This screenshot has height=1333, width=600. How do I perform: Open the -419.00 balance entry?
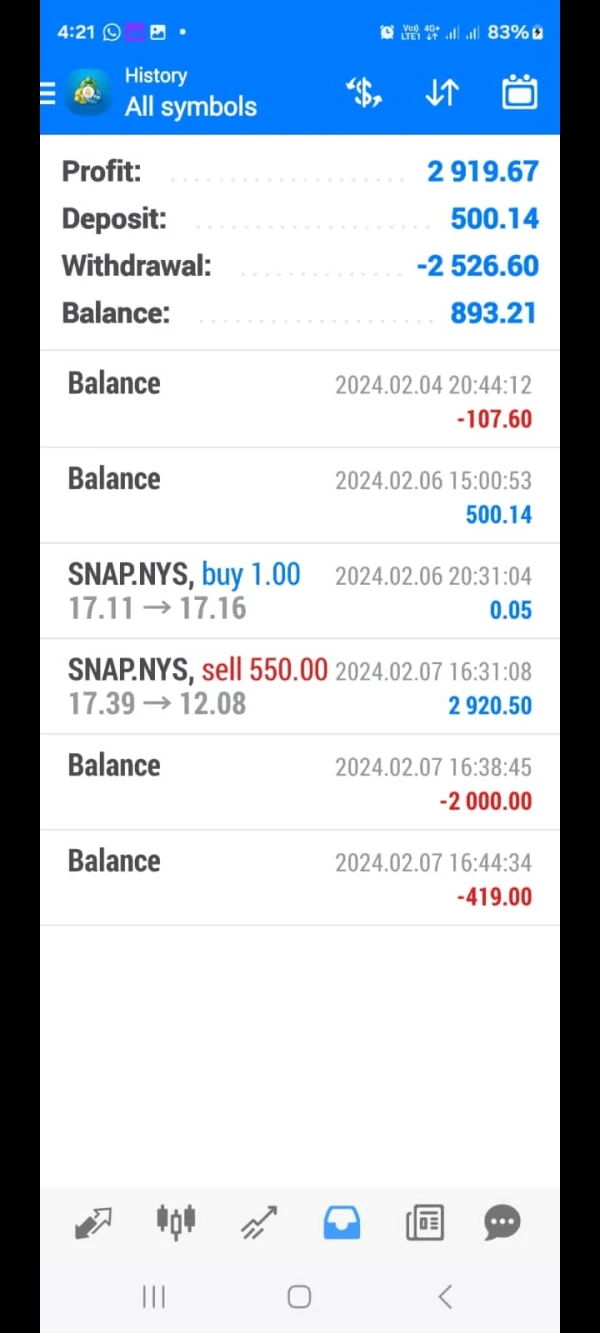point(300,878)
